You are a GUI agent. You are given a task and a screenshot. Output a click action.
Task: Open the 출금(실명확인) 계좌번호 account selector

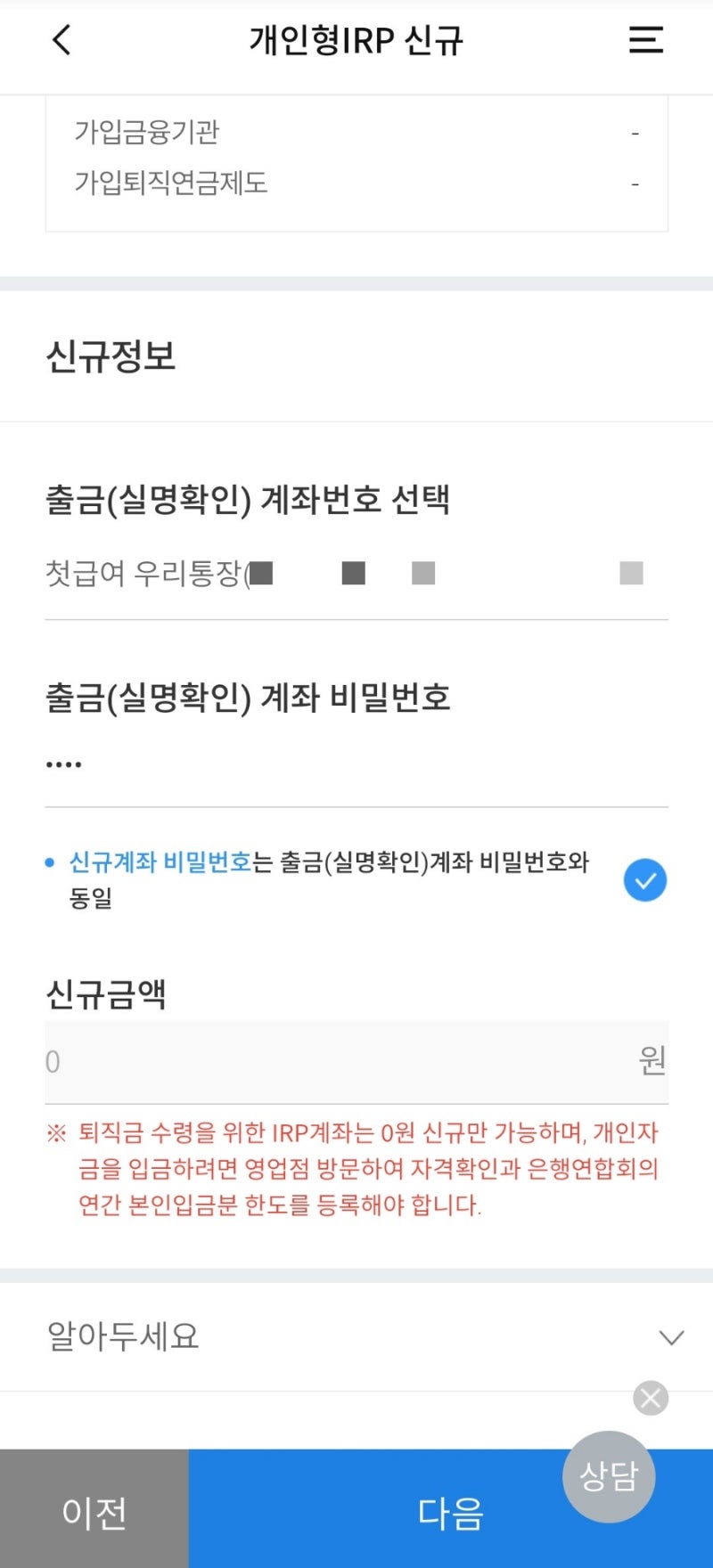pyautogui.click(x=356, y=573)
